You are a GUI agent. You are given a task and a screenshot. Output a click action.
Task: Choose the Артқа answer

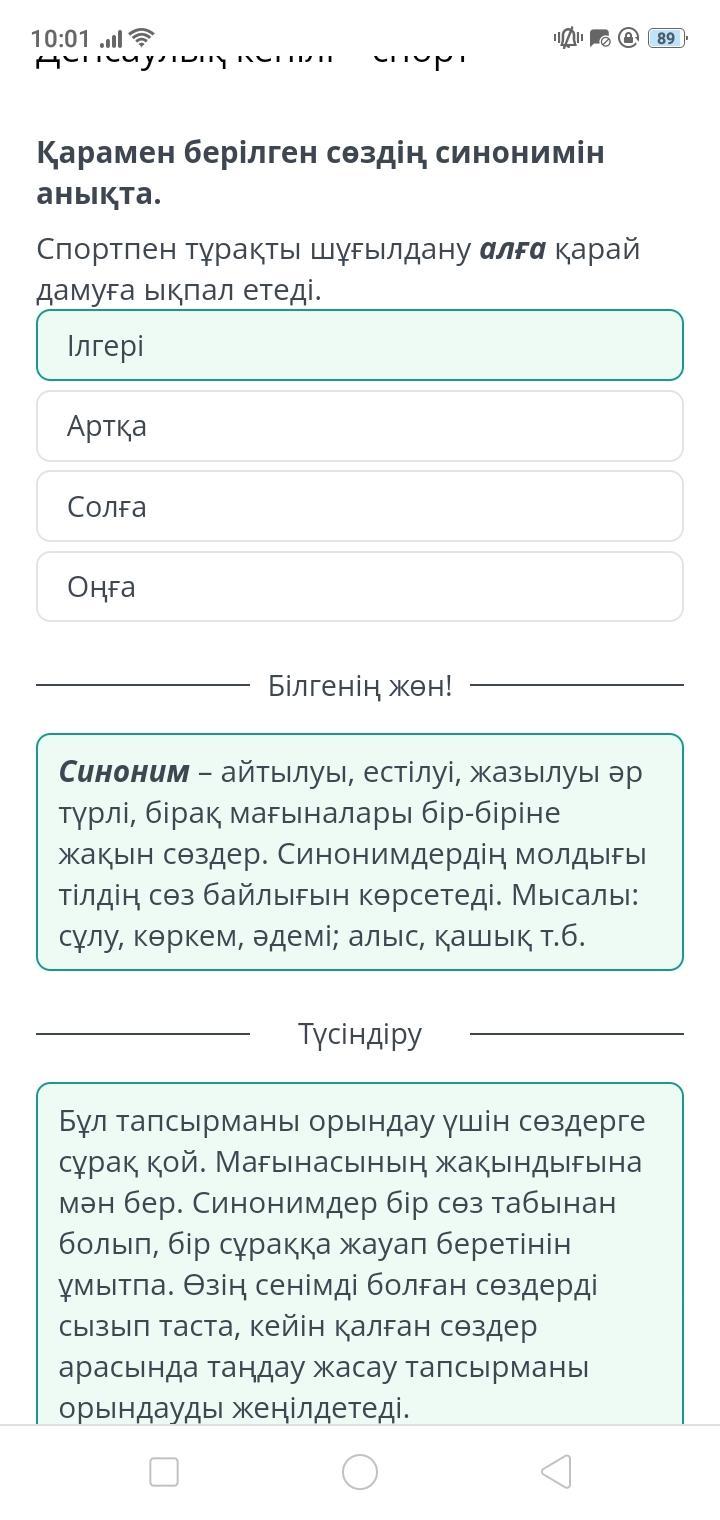pyautogui.click(x=360, y=426)
